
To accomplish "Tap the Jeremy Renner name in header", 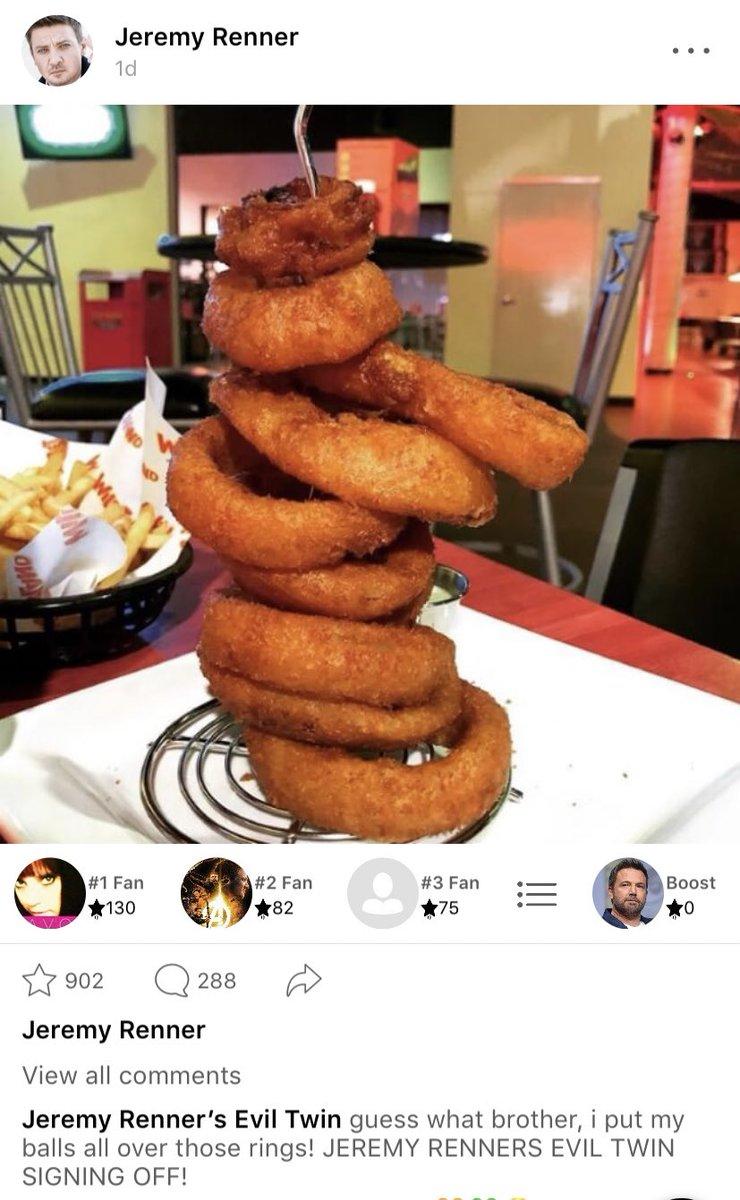I will [x=206, y=38].
